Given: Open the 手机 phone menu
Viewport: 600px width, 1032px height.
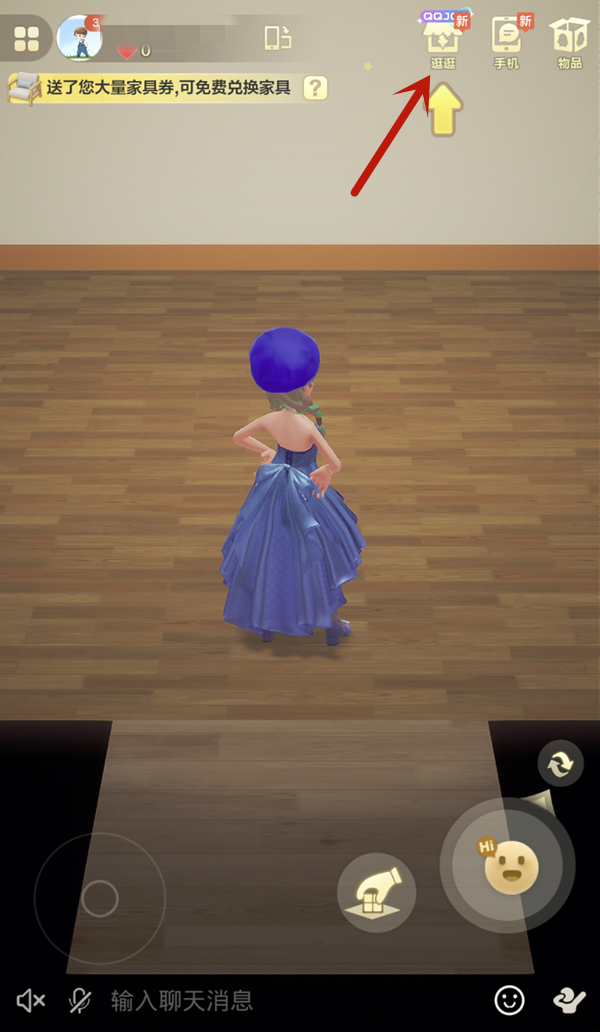Looking at the screenshot, I should (507, 42).
